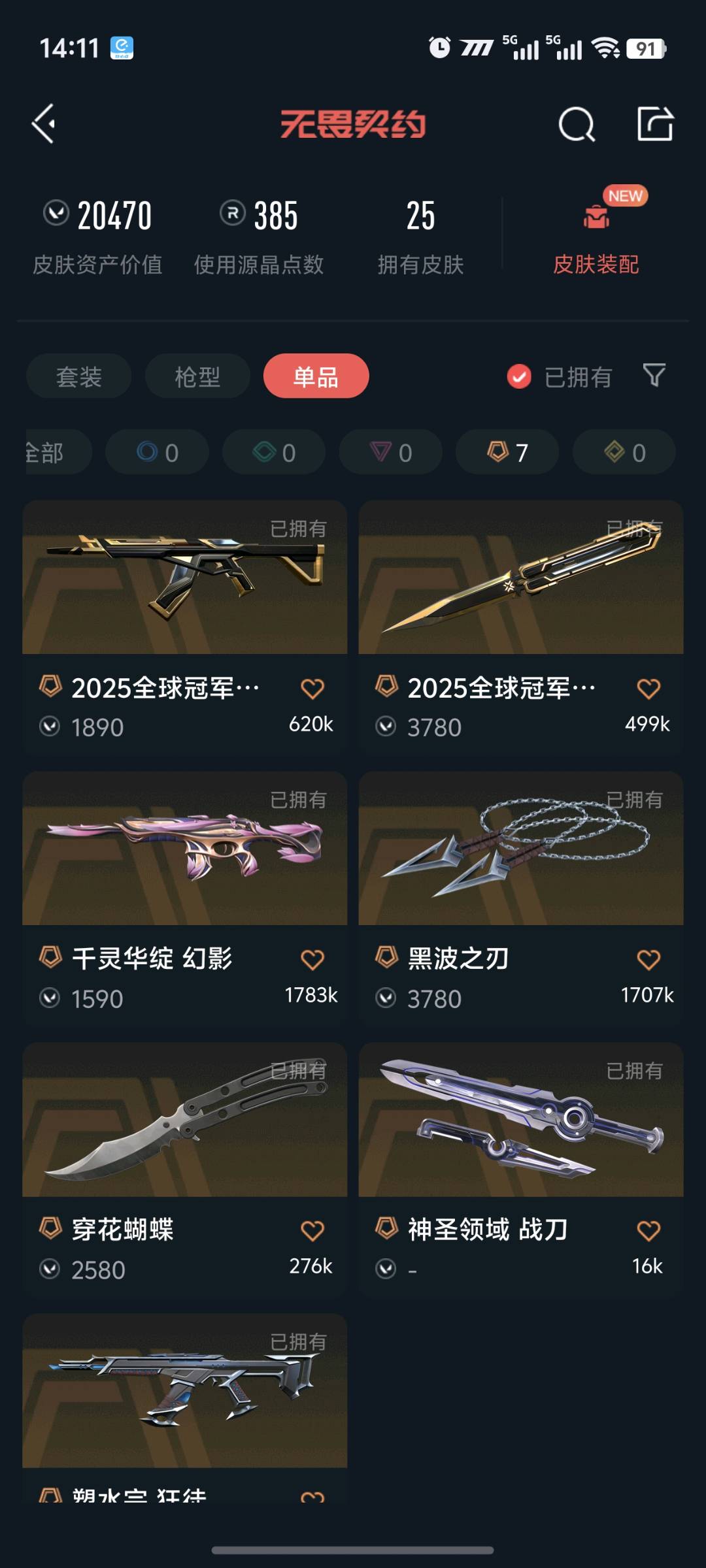Filter by the orange tier chip showing 7
706x1568 pixels.
[x=507, y=452]
